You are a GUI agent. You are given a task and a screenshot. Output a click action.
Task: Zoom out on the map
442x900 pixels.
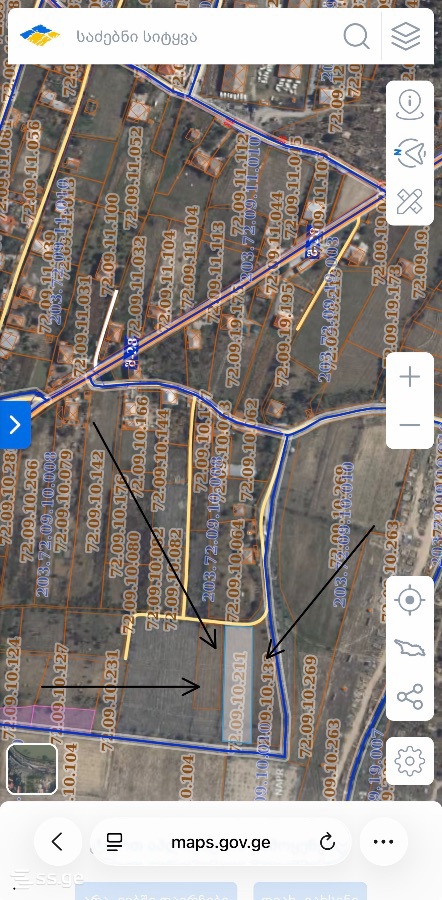coord(410,425)
